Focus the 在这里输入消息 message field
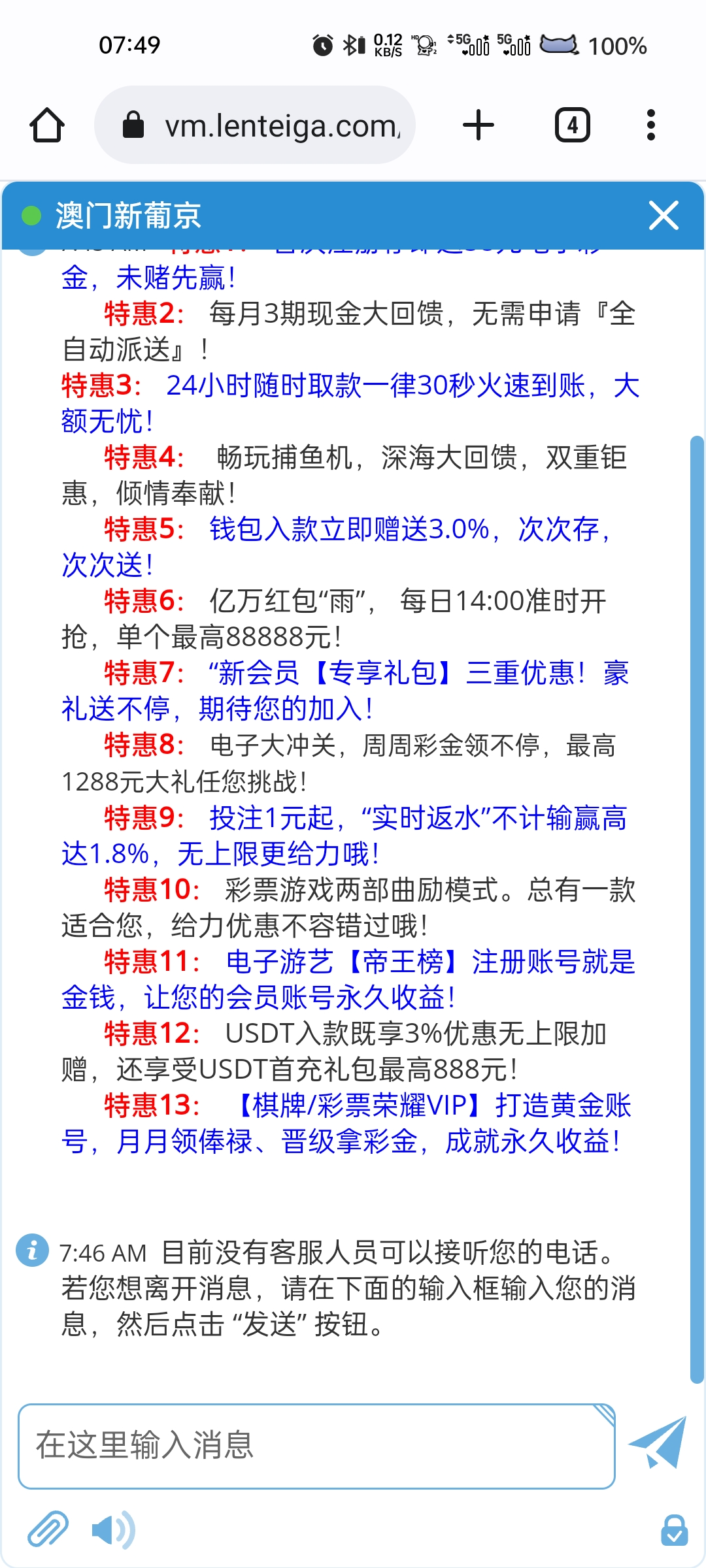Screen dimensions: 706x1568 point(317,1446)
